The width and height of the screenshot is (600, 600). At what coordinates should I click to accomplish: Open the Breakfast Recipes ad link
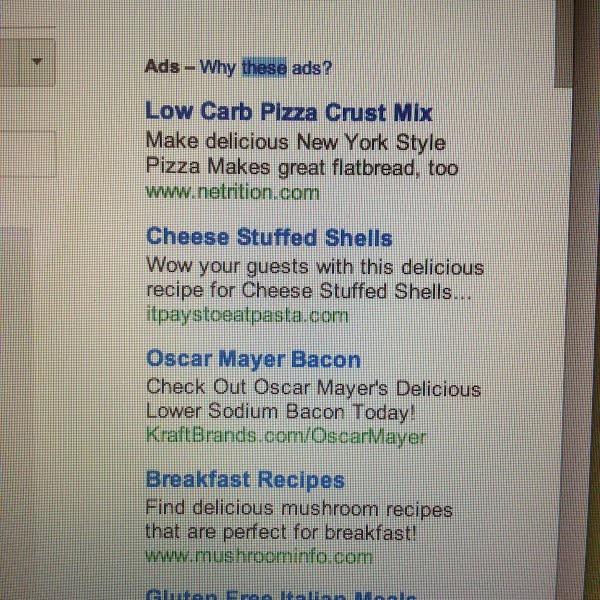[x=245, y=480]
